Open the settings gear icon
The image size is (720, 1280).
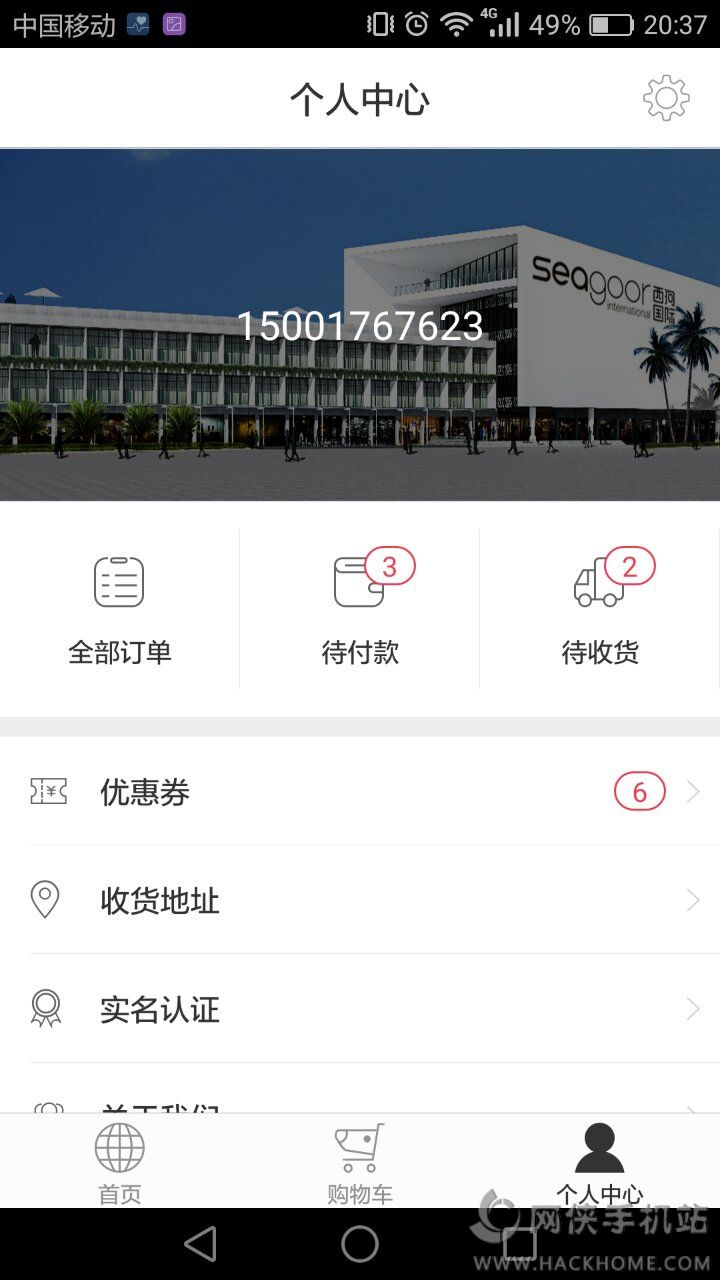[666, 99]
